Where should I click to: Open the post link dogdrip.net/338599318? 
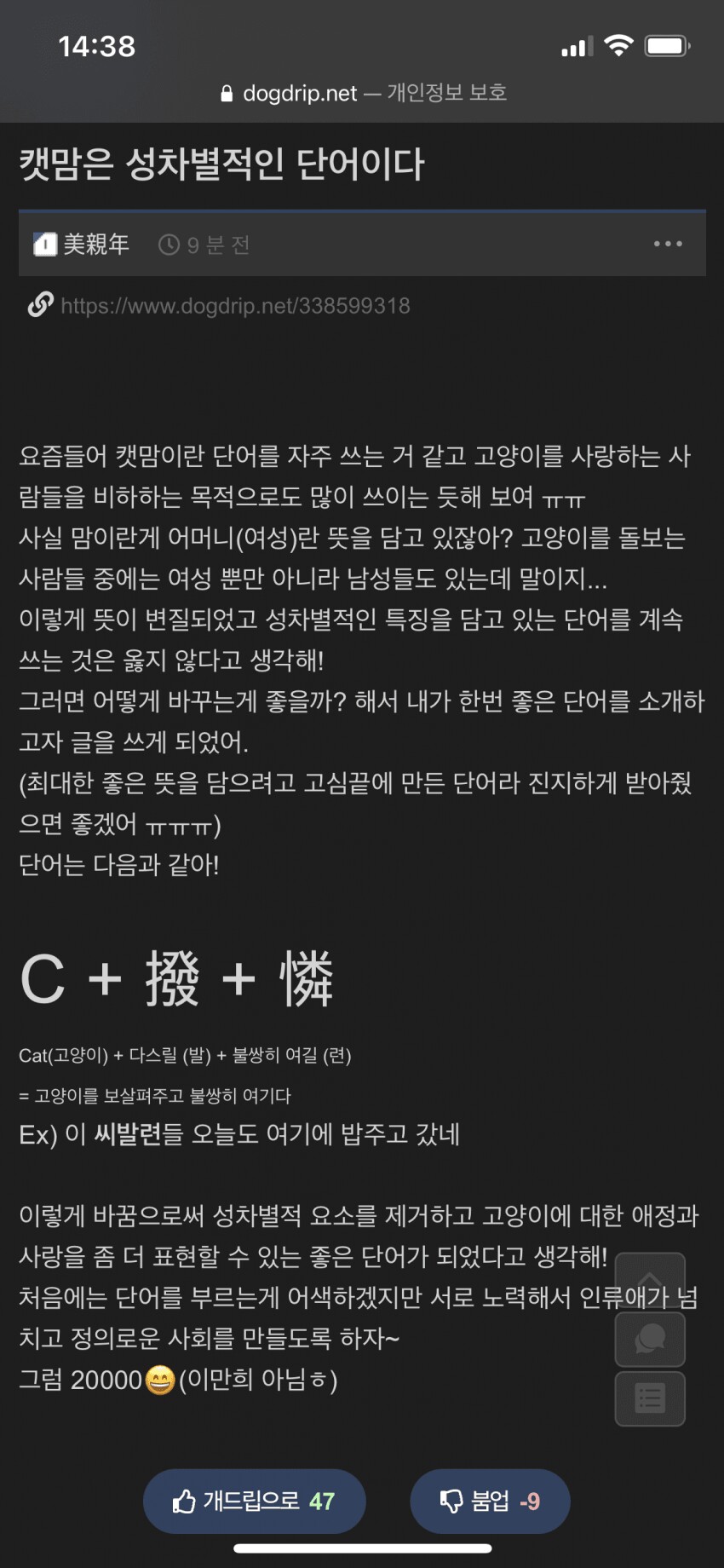click(x=235, y=306)
